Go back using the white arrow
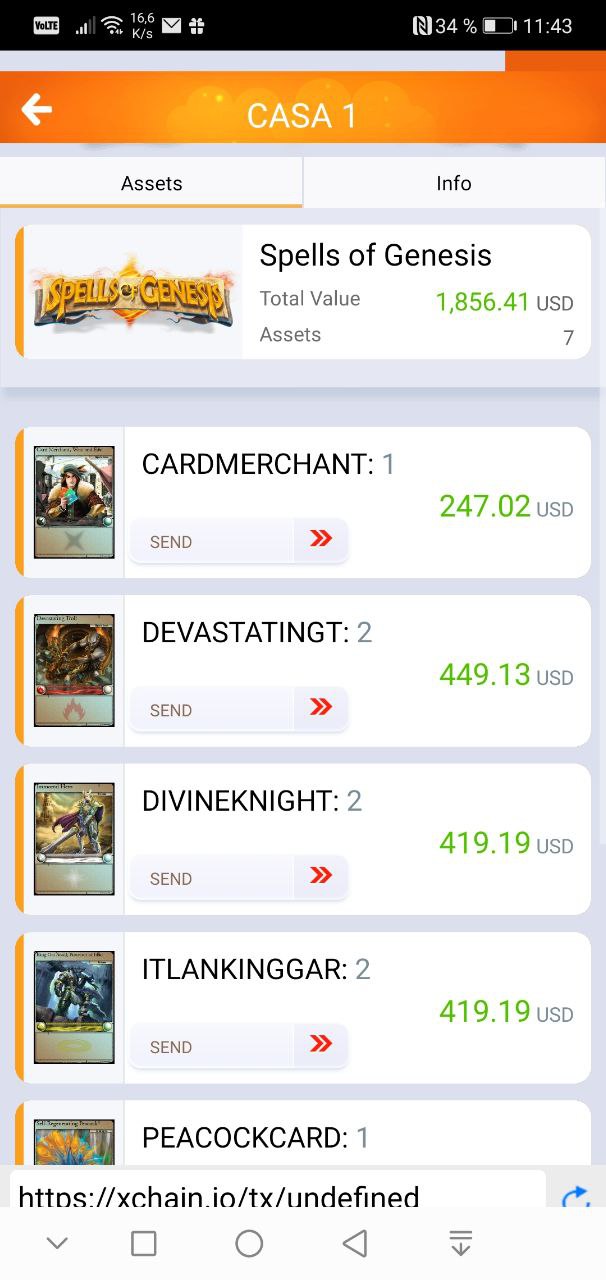The image size is (606, 1280). [x=36, y=110]
